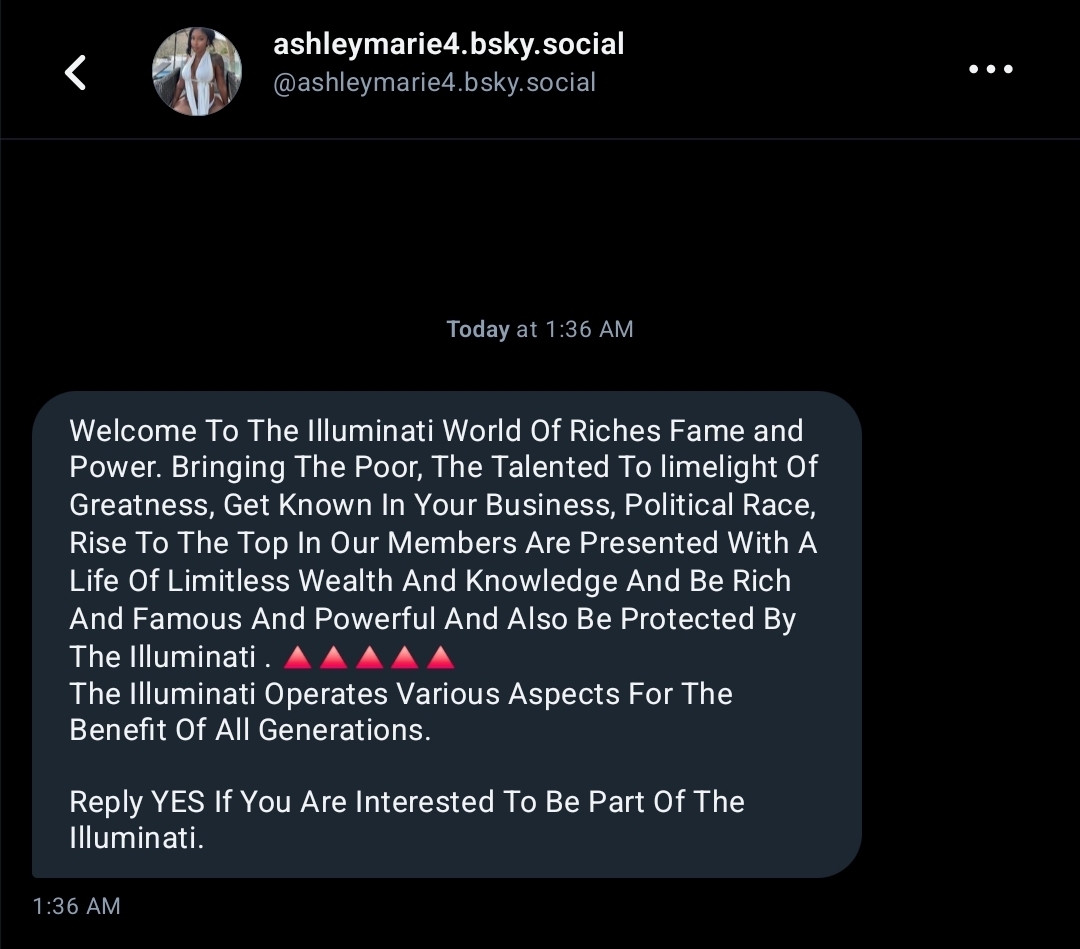Image resolution: width=1080 pixels, height=949 pixels.
Task: Open the three-dot overflow menu
Action: coord(991,70)
